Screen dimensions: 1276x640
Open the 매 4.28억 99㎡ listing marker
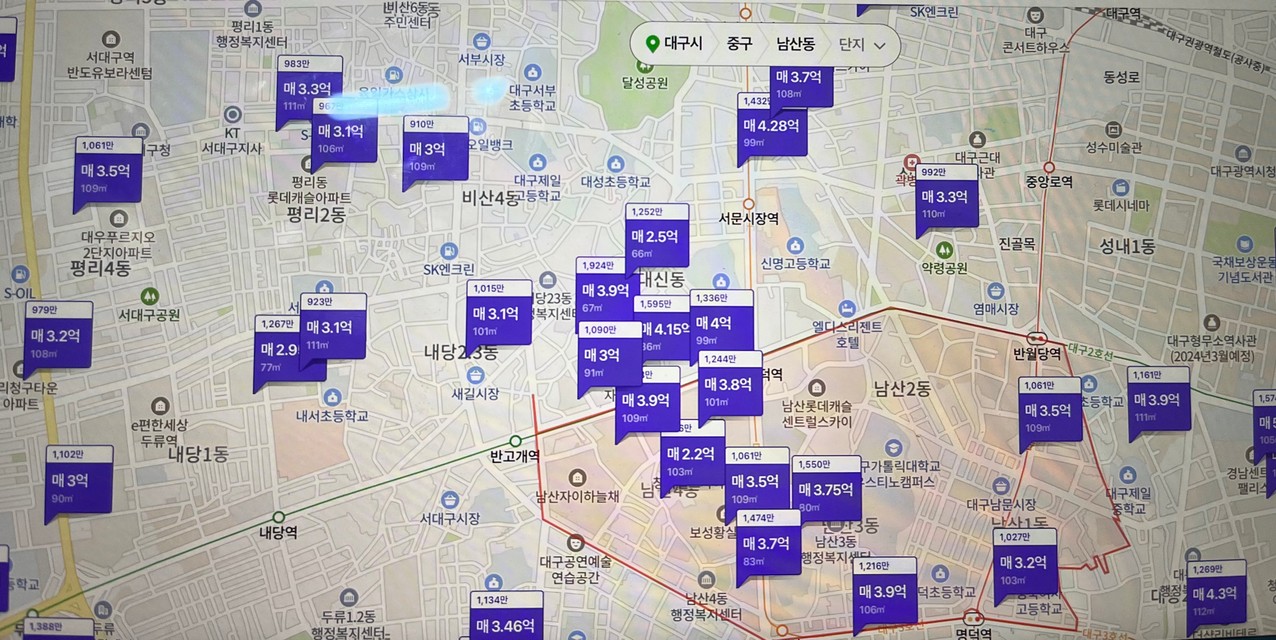(x=770, y=131)
